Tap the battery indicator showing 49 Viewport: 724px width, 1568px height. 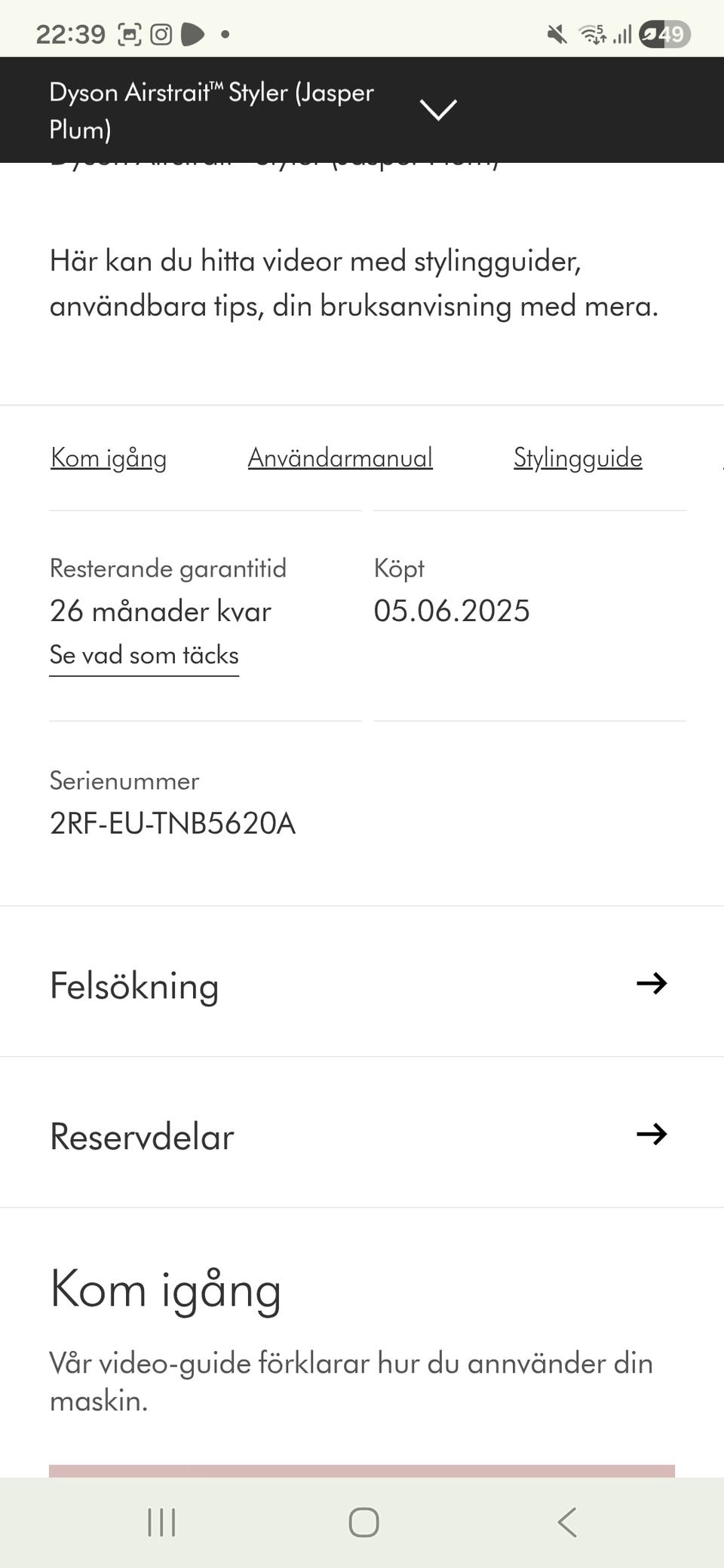[663, 34]
